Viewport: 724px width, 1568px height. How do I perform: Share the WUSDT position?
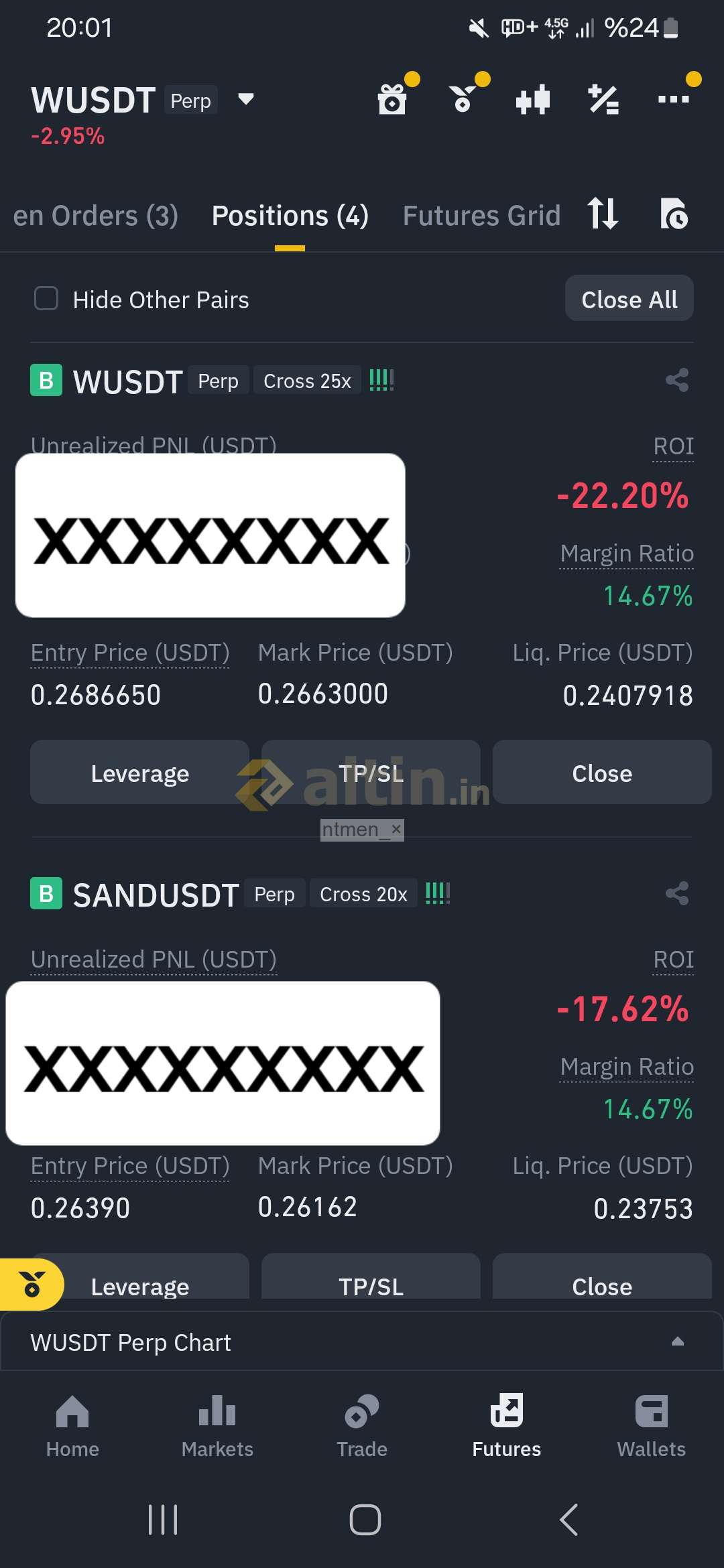coord(677,380)
